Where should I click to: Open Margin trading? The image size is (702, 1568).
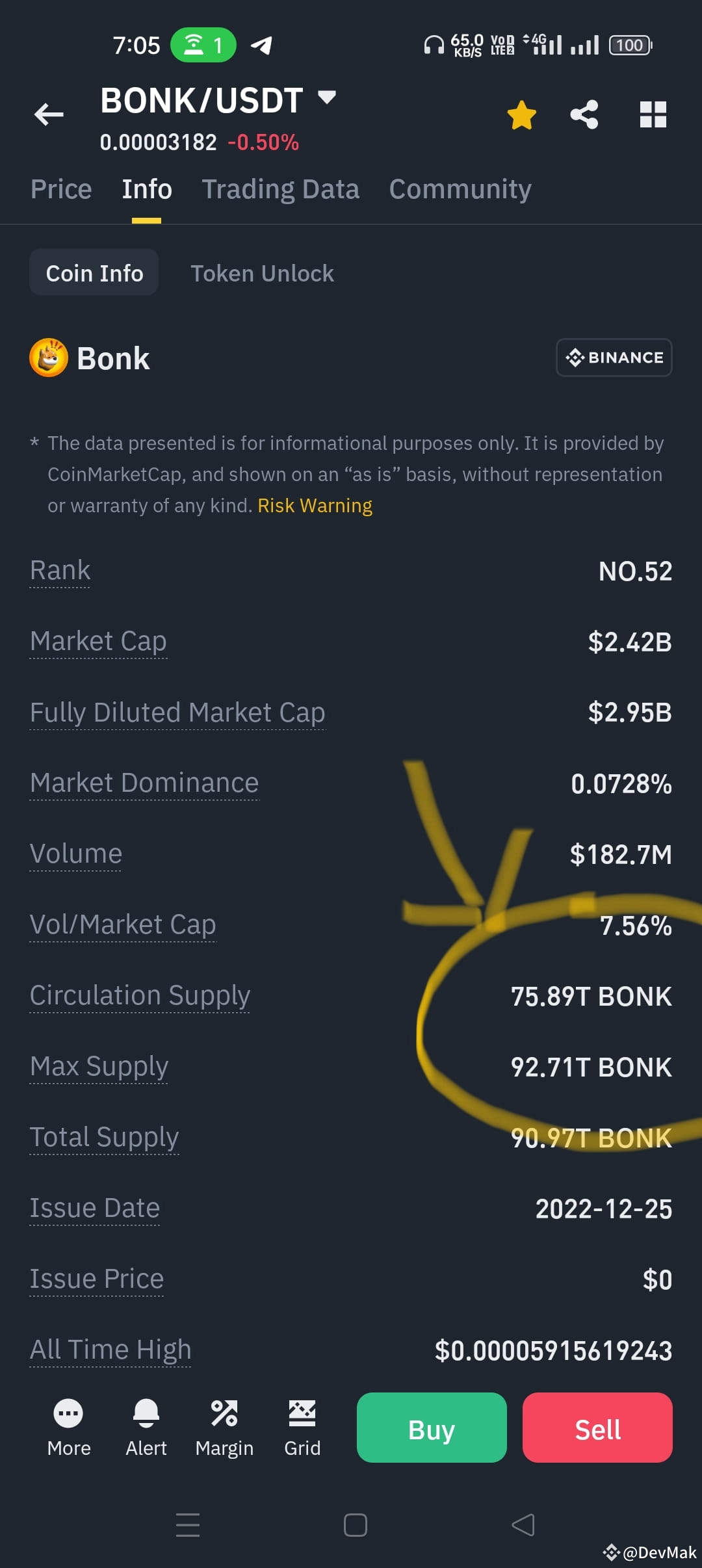pos(224,1427)
